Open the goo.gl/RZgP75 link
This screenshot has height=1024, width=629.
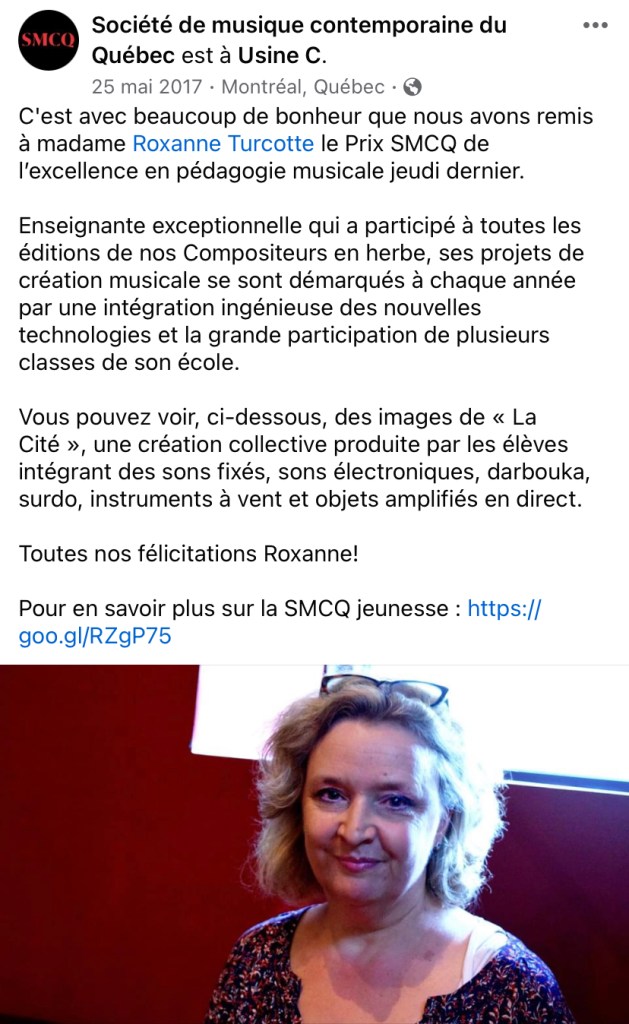[x=95, y=635]
